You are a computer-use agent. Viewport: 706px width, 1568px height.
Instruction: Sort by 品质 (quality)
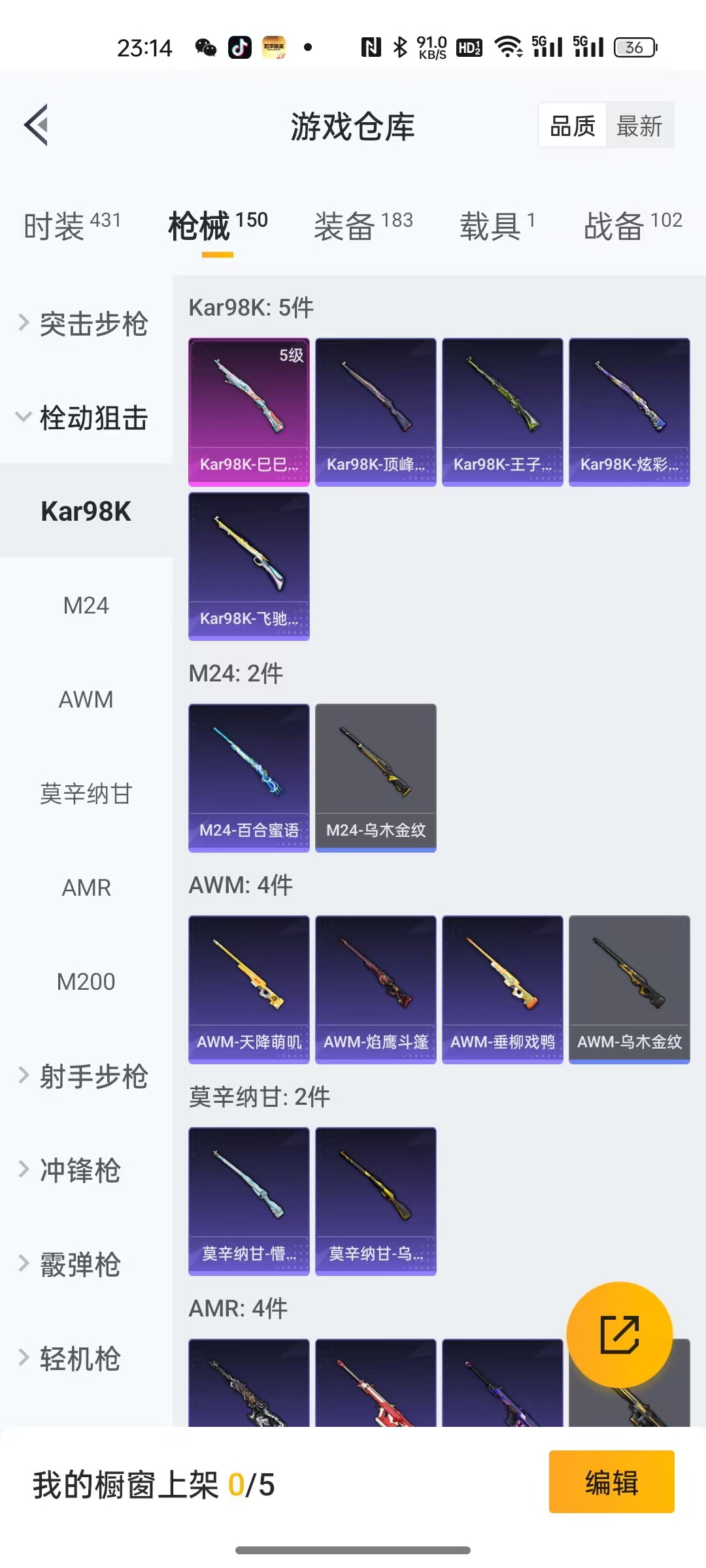click(x=573, y=125)
